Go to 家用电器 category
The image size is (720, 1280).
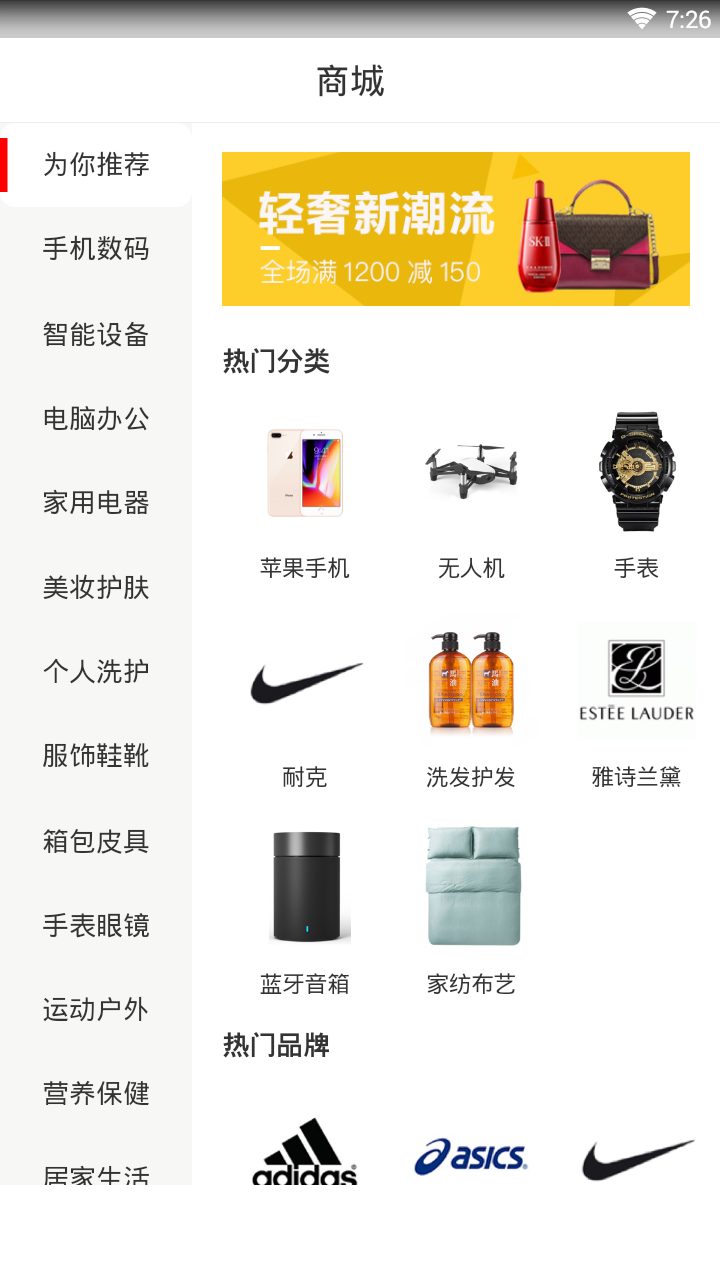96,502
